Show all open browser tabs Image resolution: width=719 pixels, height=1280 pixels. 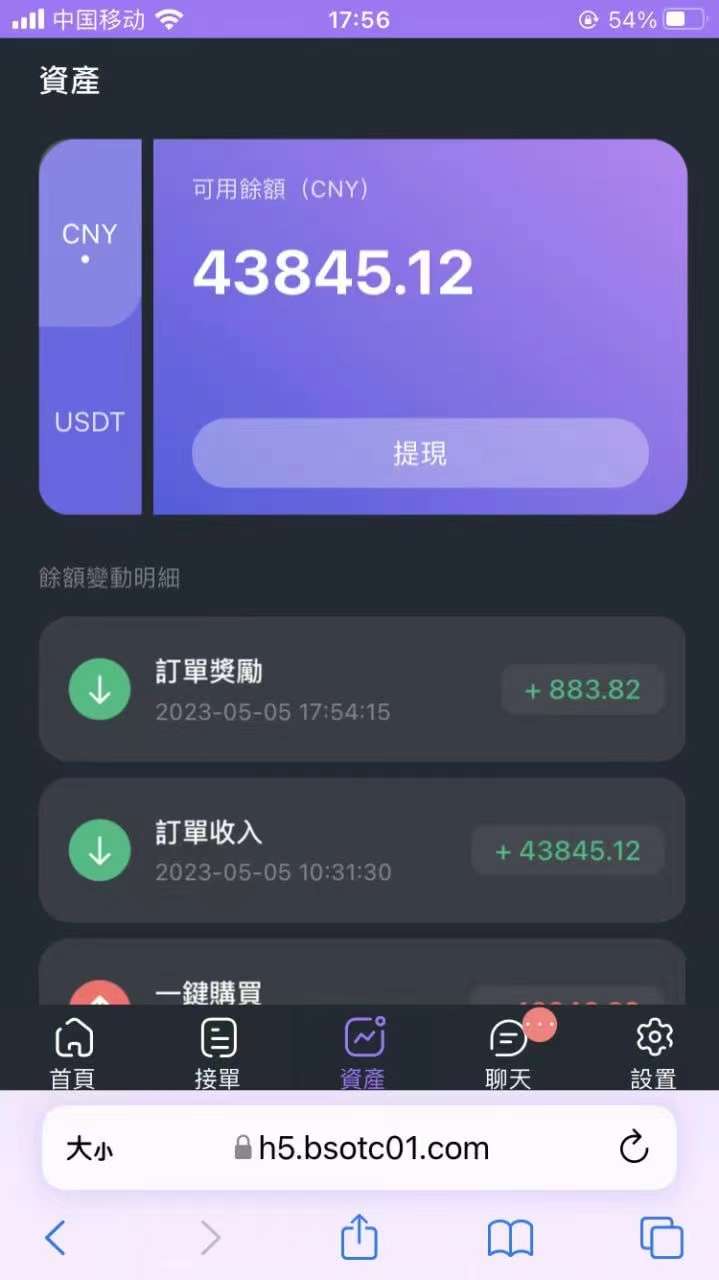(x=661, y=1238)
